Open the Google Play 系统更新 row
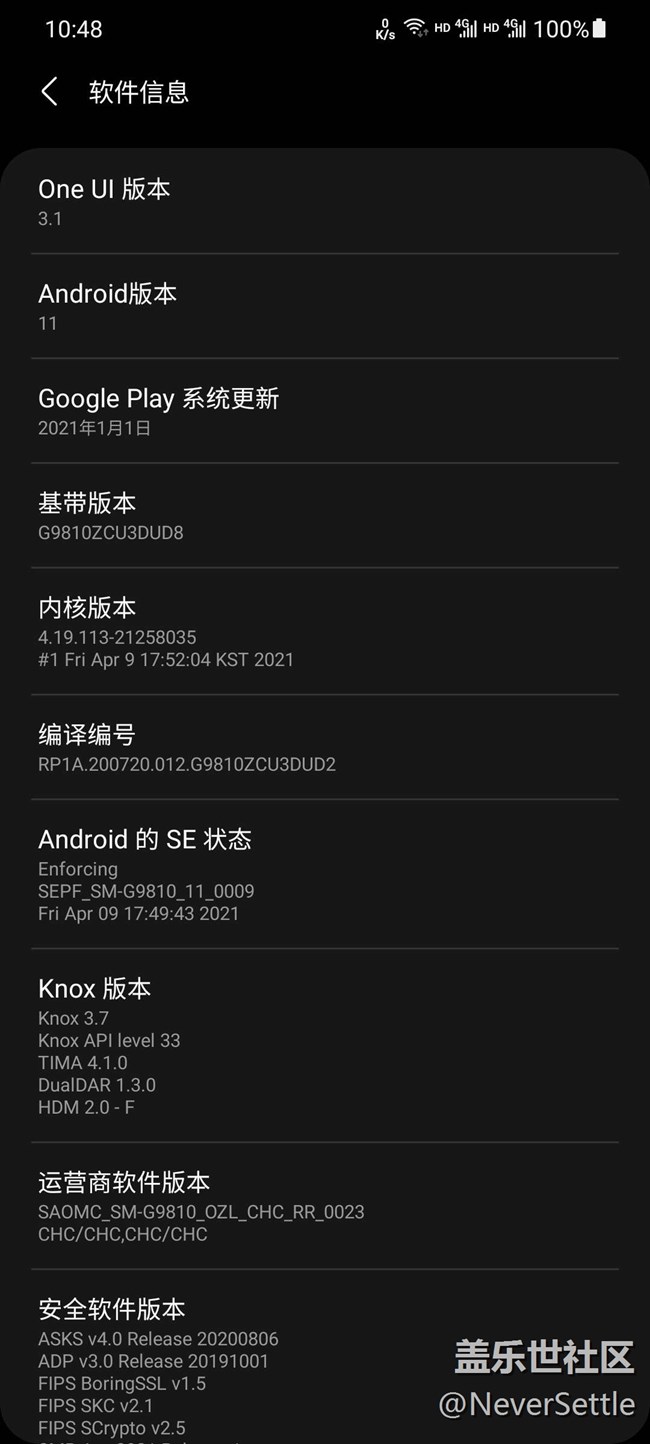 [x=325, y=411]
